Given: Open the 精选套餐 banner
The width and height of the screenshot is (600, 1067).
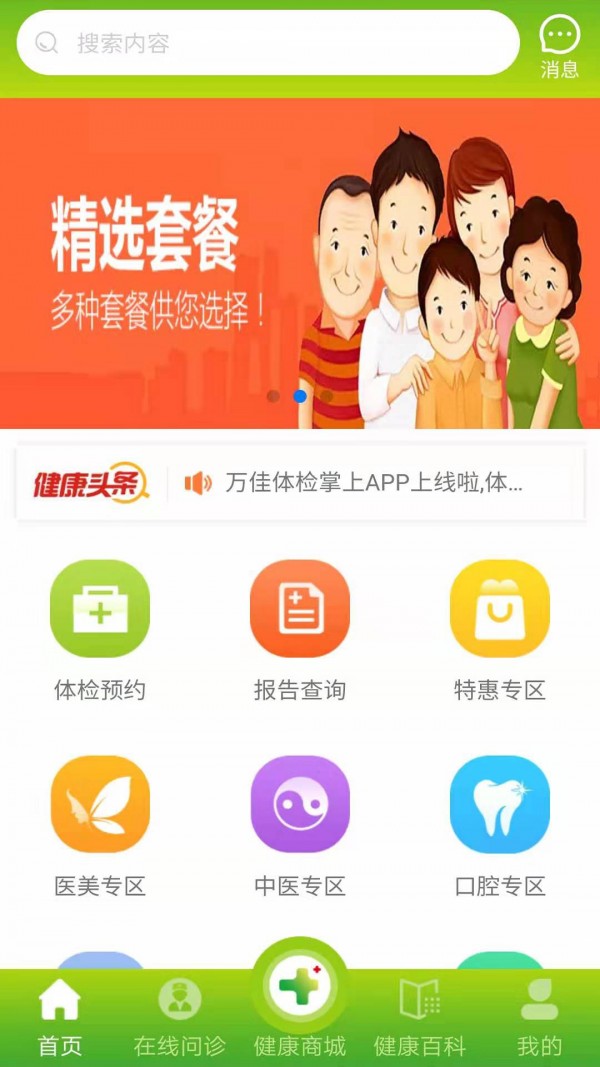Looking at the screenshot, I should point(300,263).
